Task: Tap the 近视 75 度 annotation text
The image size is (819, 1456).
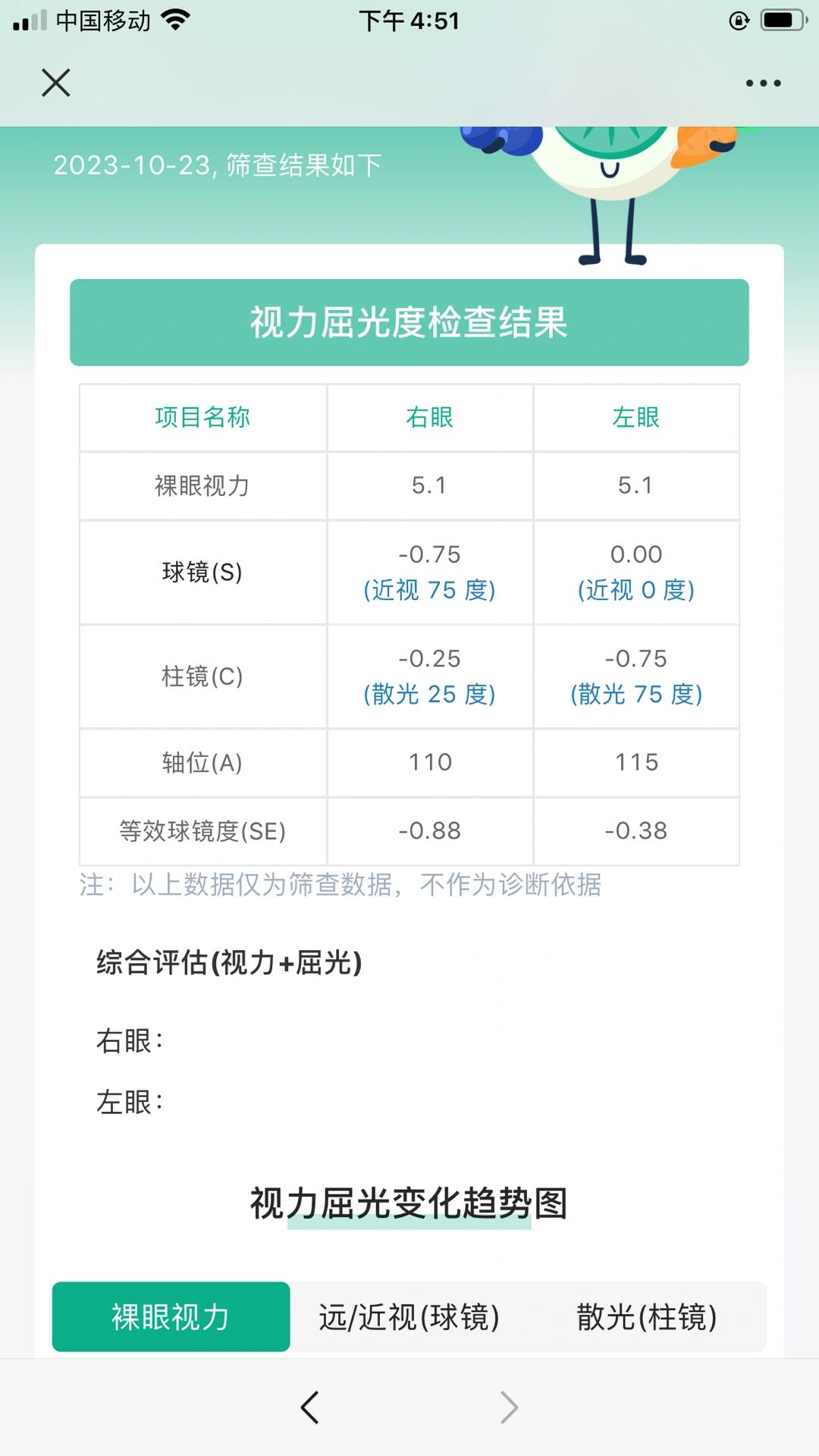Action: coord(429,589)
